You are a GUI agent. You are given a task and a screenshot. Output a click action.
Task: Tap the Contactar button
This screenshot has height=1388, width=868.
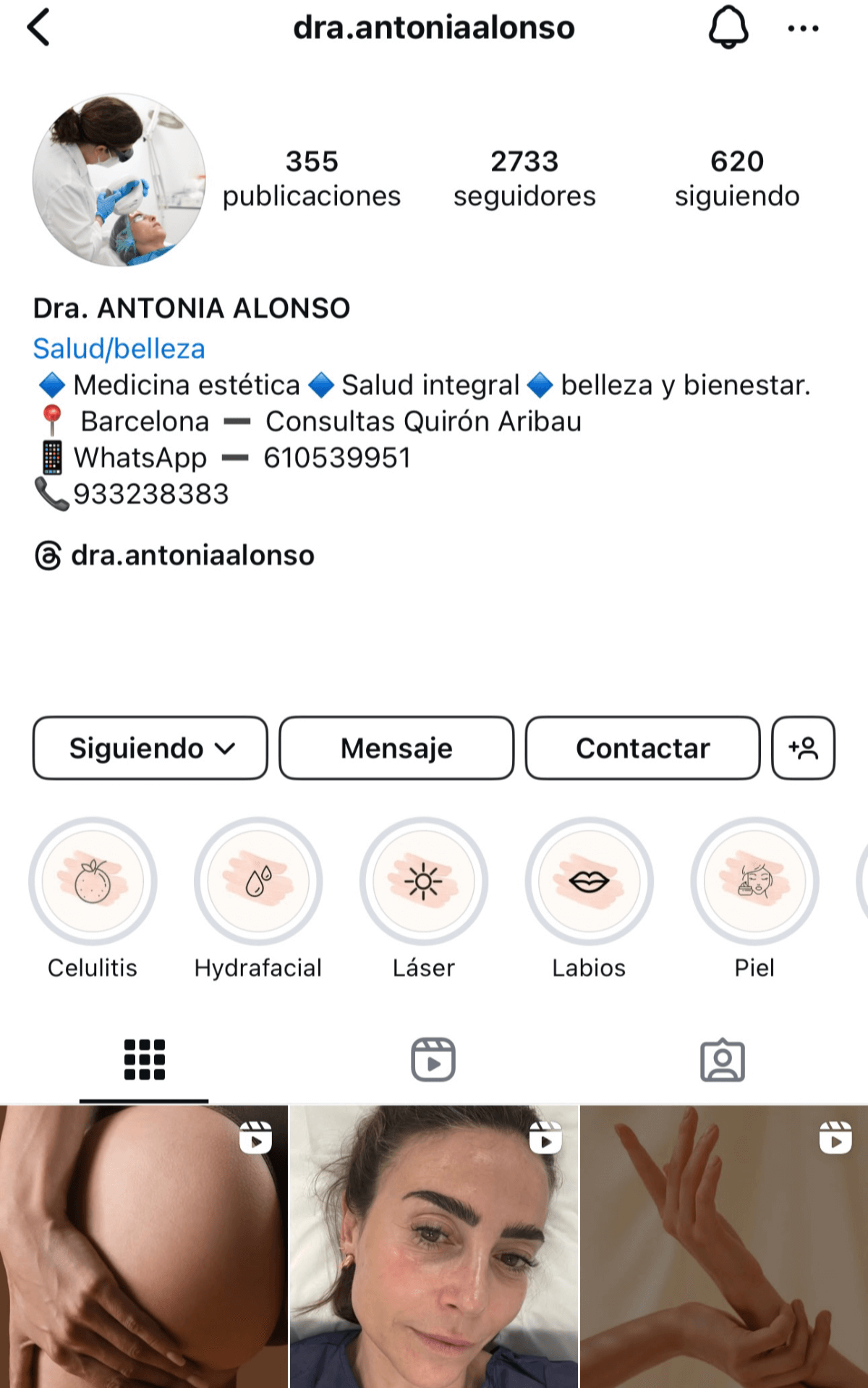point(642,748)
